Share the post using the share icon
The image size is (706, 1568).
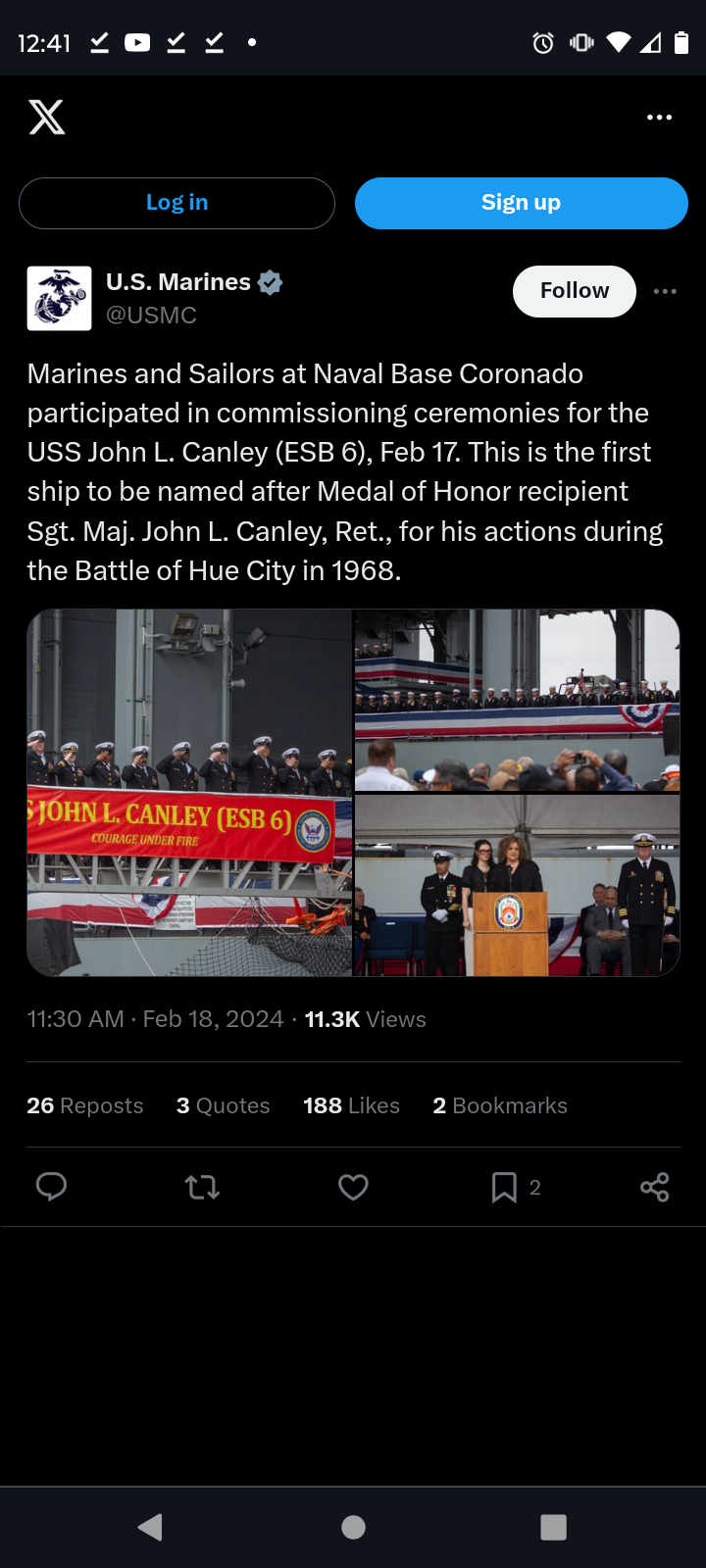(655, 1188)
